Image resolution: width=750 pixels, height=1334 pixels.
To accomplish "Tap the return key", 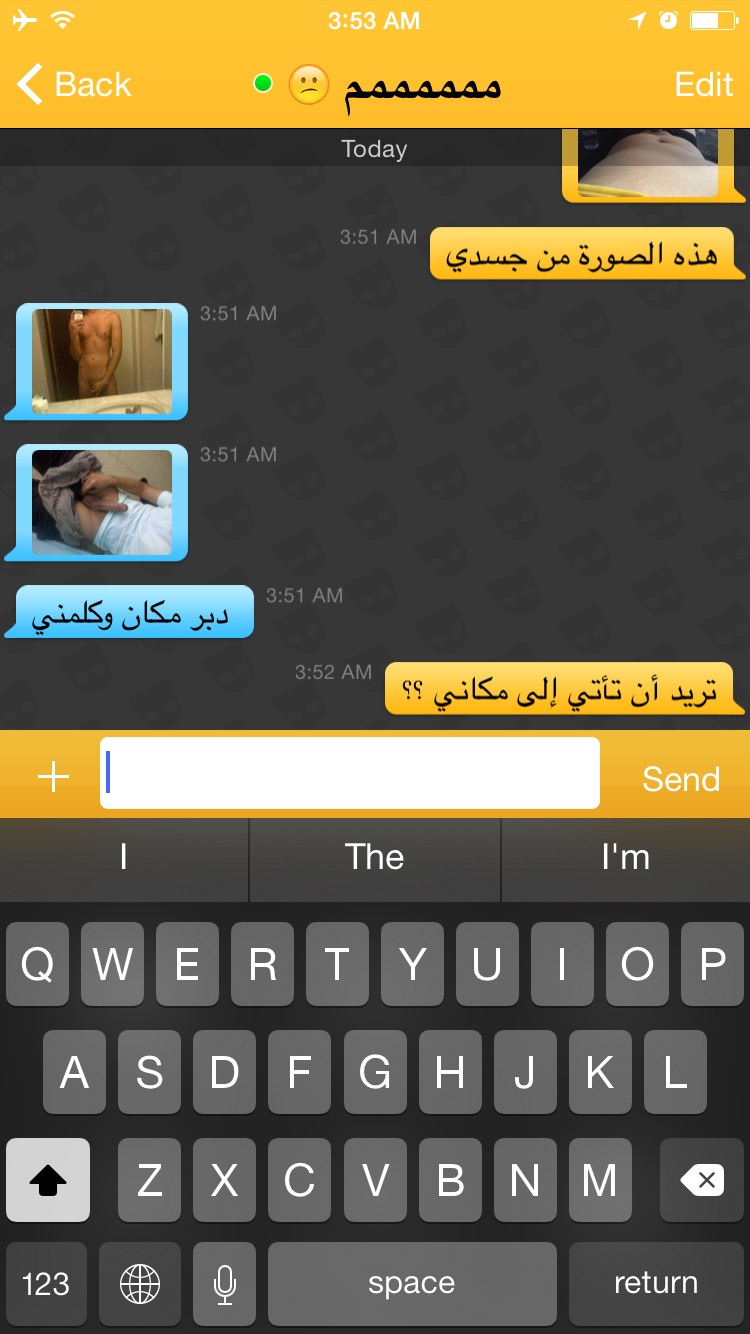I will (655, 1283).
